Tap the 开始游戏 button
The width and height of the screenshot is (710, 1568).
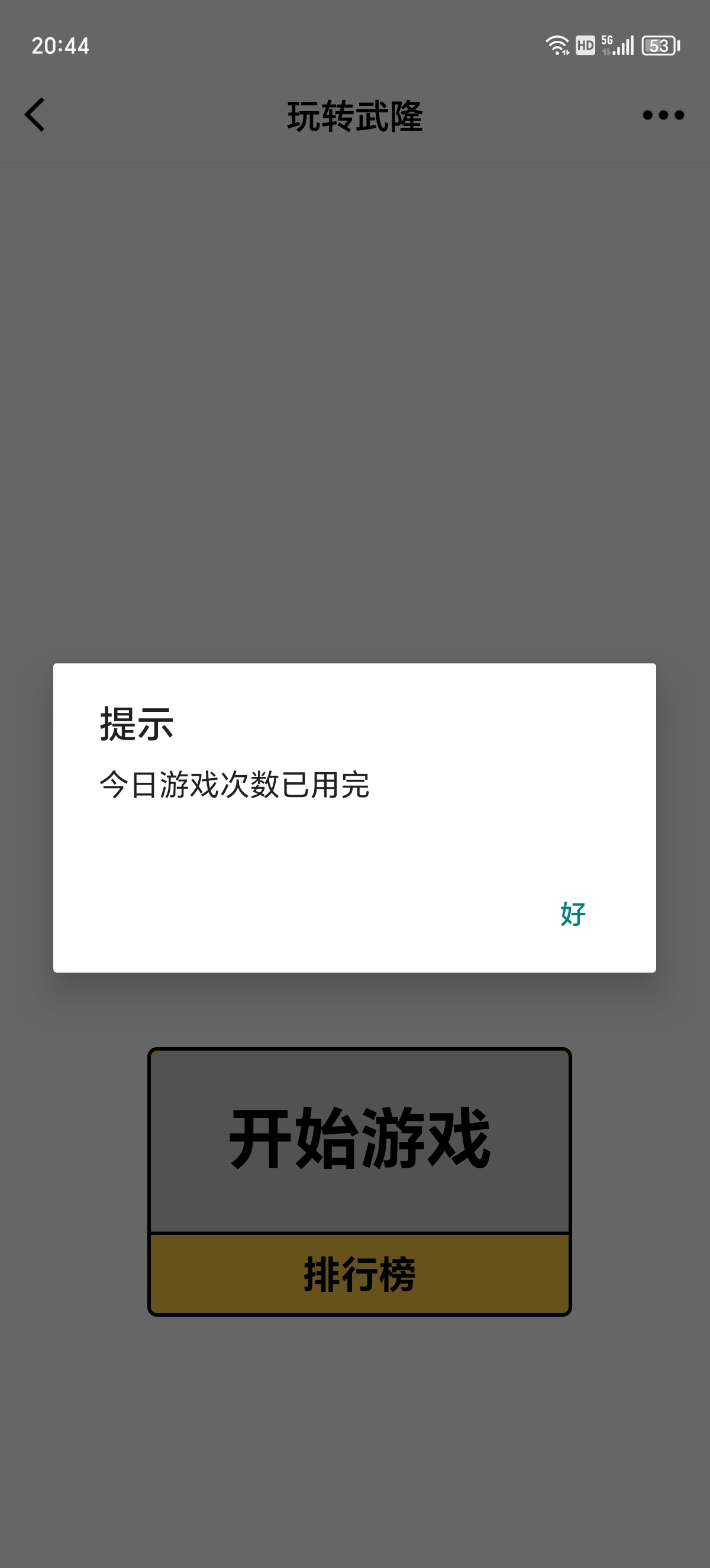(359, 1139)
